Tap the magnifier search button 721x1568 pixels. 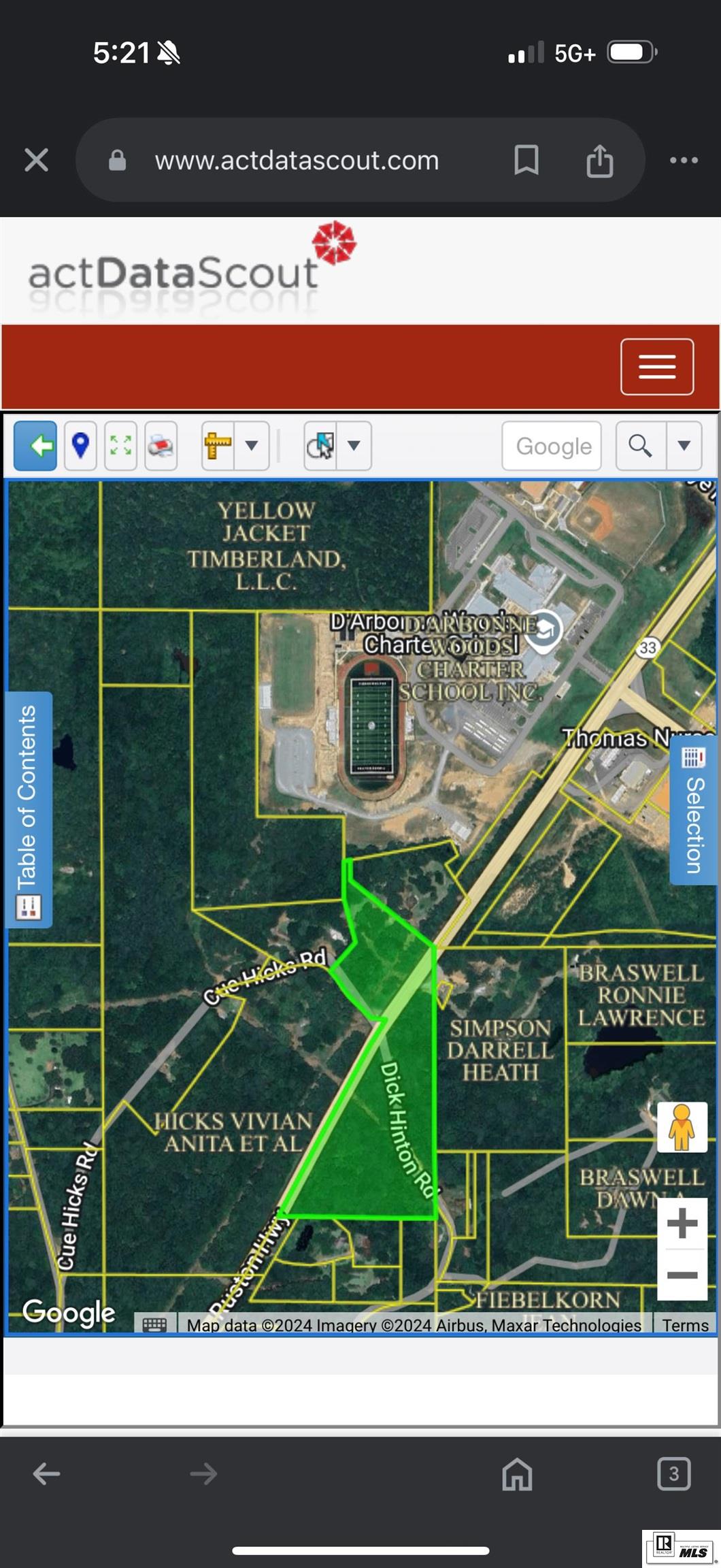[x=640, y=446]
